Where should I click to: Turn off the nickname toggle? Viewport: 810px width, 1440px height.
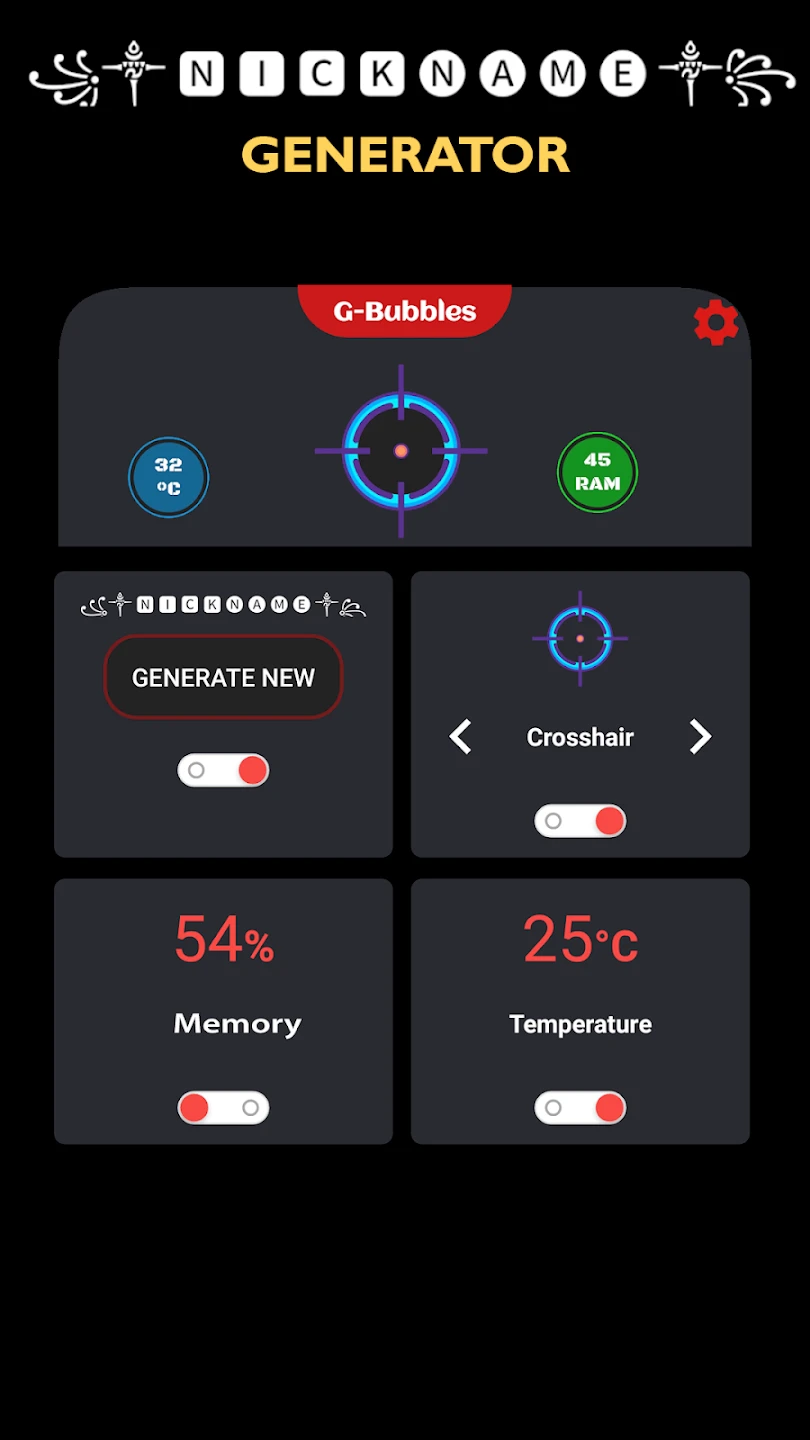[223, 770]
